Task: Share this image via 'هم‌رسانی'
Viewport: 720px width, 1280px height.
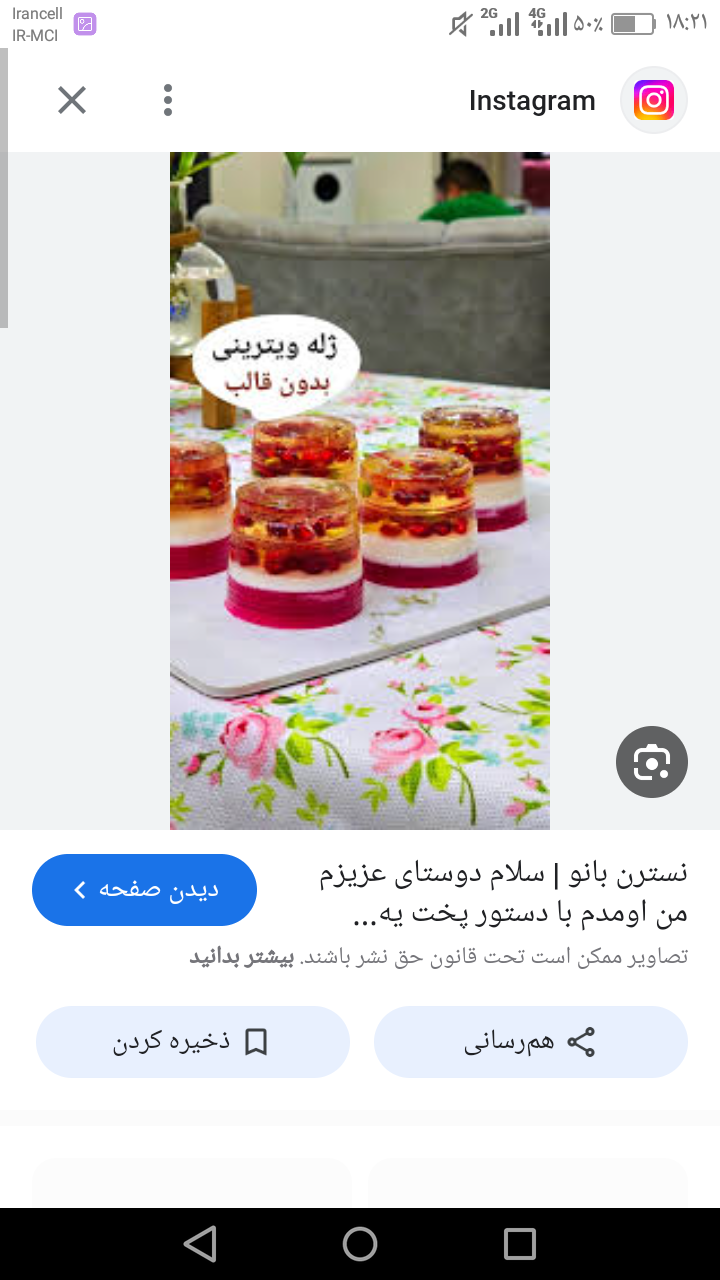Action: tap(530, 1042)
